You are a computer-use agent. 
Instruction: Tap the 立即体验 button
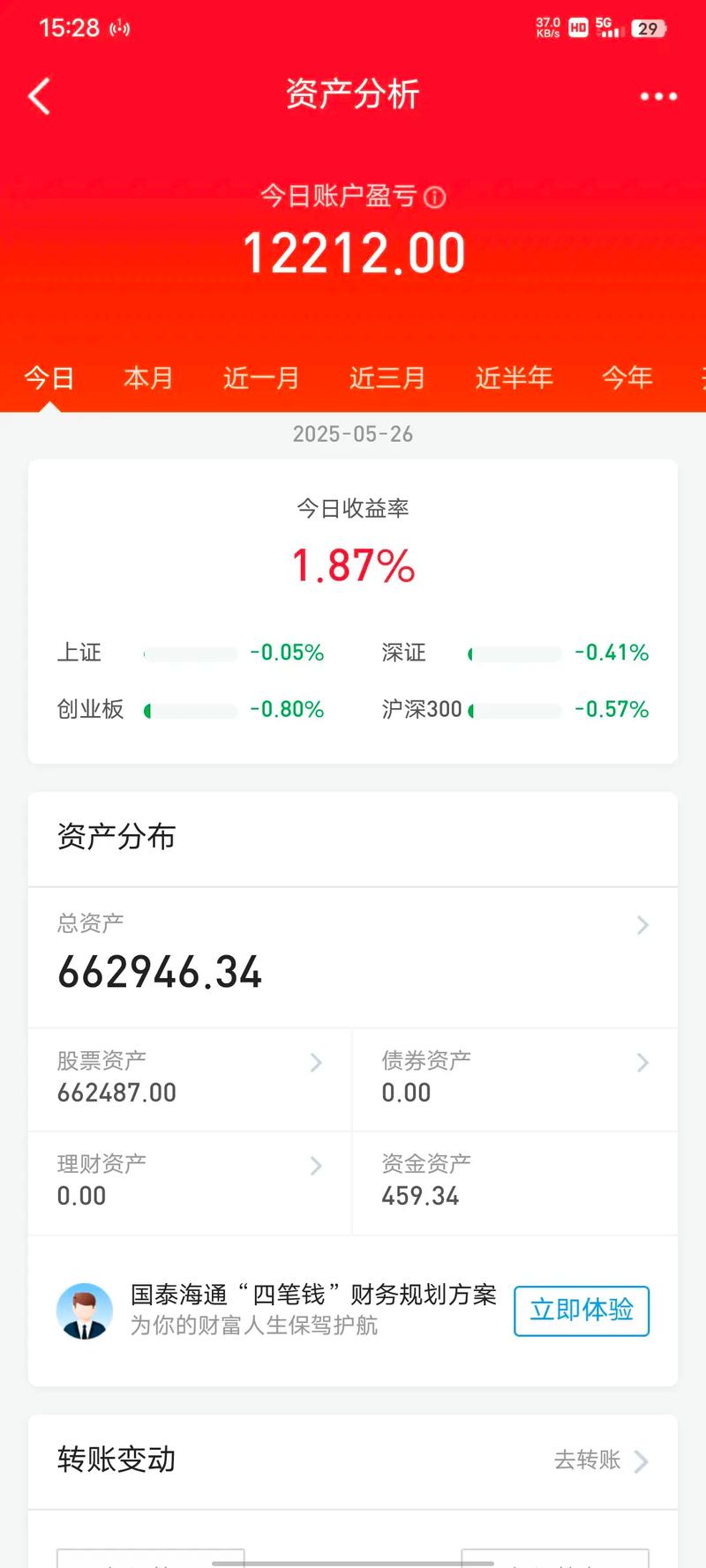[x=581, y=1311]
